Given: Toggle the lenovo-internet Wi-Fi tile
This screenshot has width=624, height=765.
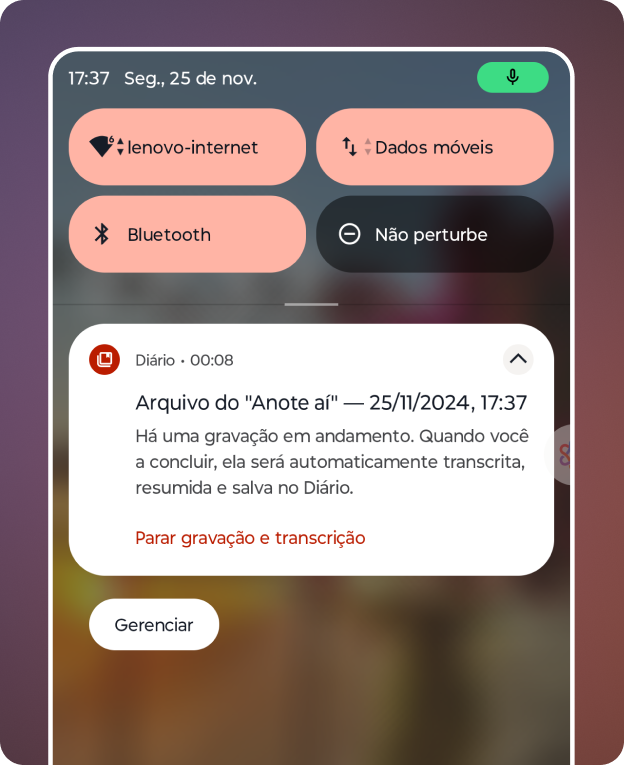Looking at the screenshot, I should coord(187,147).
